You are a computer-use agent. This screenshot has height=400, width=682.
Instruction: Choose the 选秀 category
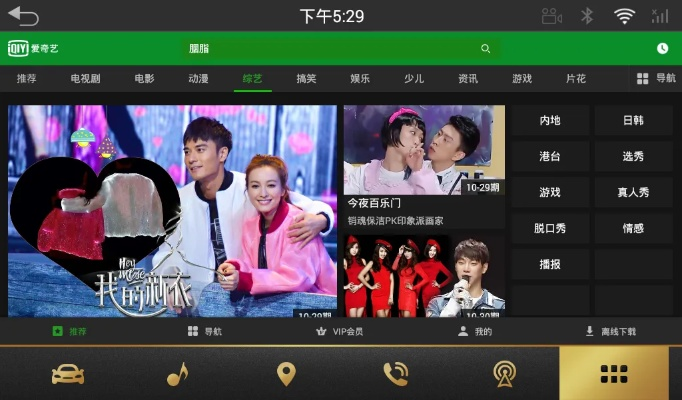pos(633,157)
